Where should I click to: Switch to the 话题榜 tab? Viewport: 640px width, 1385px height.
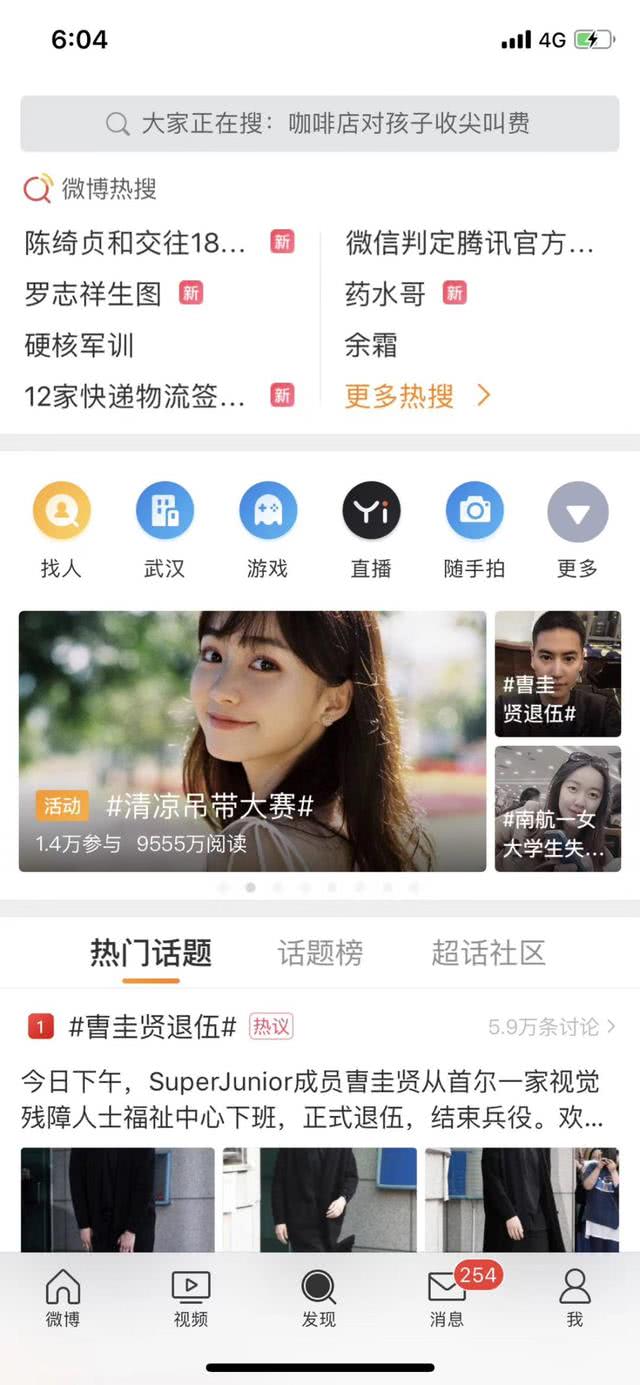320,953
